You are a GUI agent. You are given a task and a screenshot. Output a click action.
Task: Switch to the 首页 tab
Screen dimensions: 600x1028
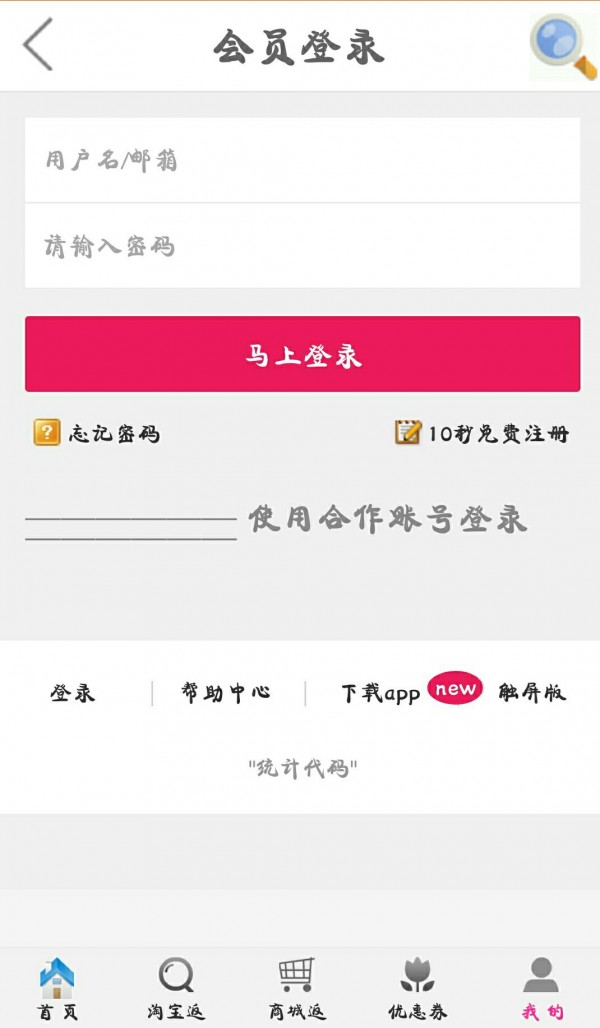(58, 989)
